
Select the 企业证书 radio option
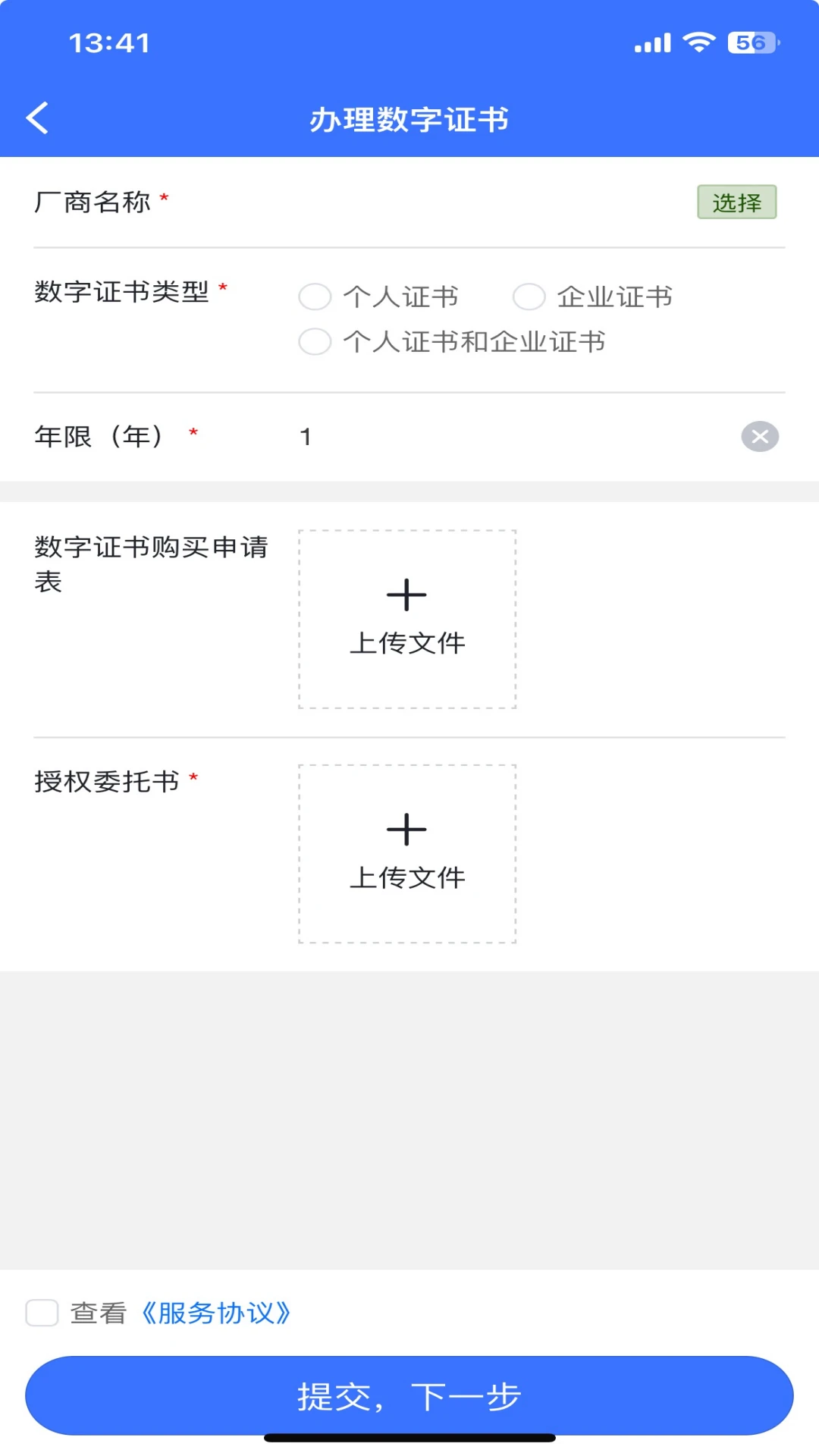tap(529, 297)
